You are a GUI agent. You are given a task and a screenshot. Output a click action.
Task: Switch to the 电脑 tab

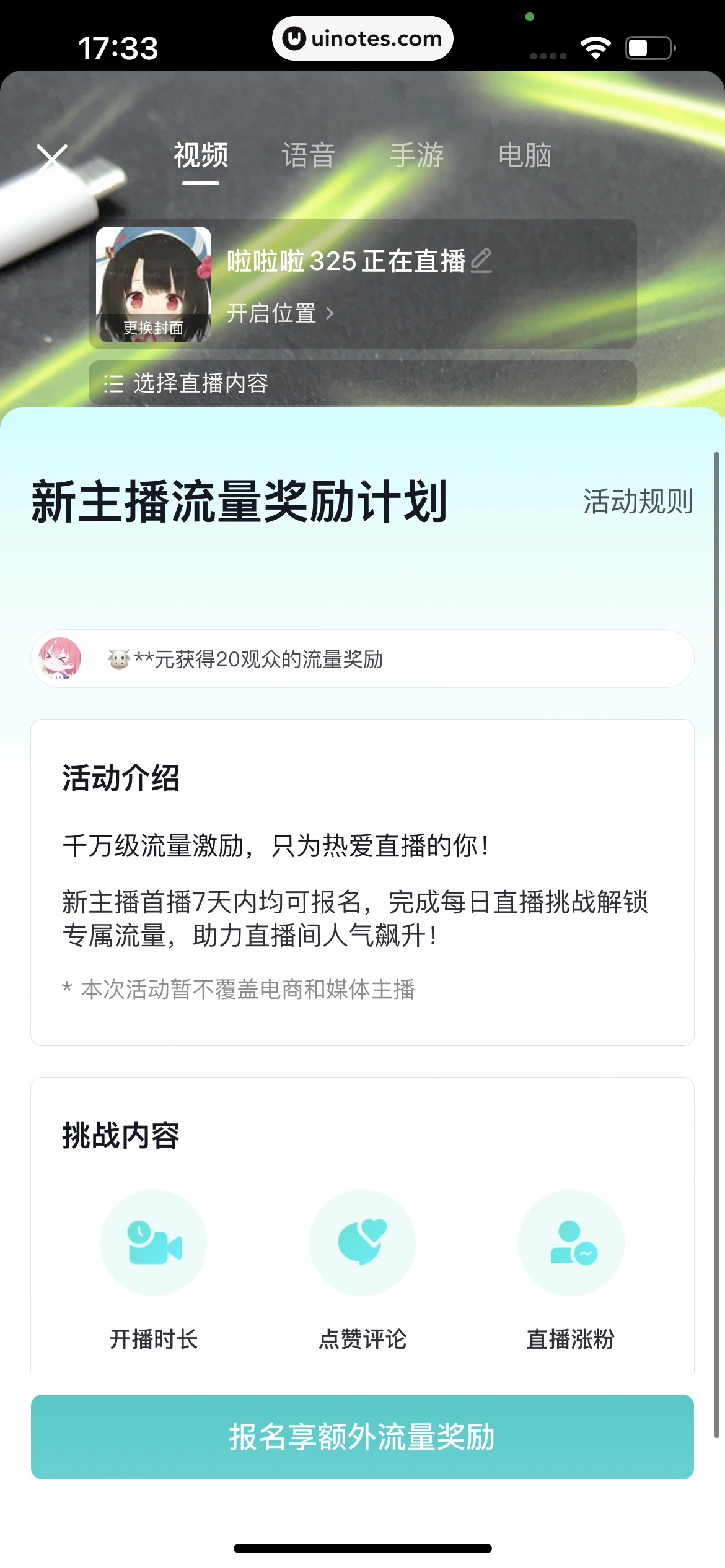(x=526, y=155)
